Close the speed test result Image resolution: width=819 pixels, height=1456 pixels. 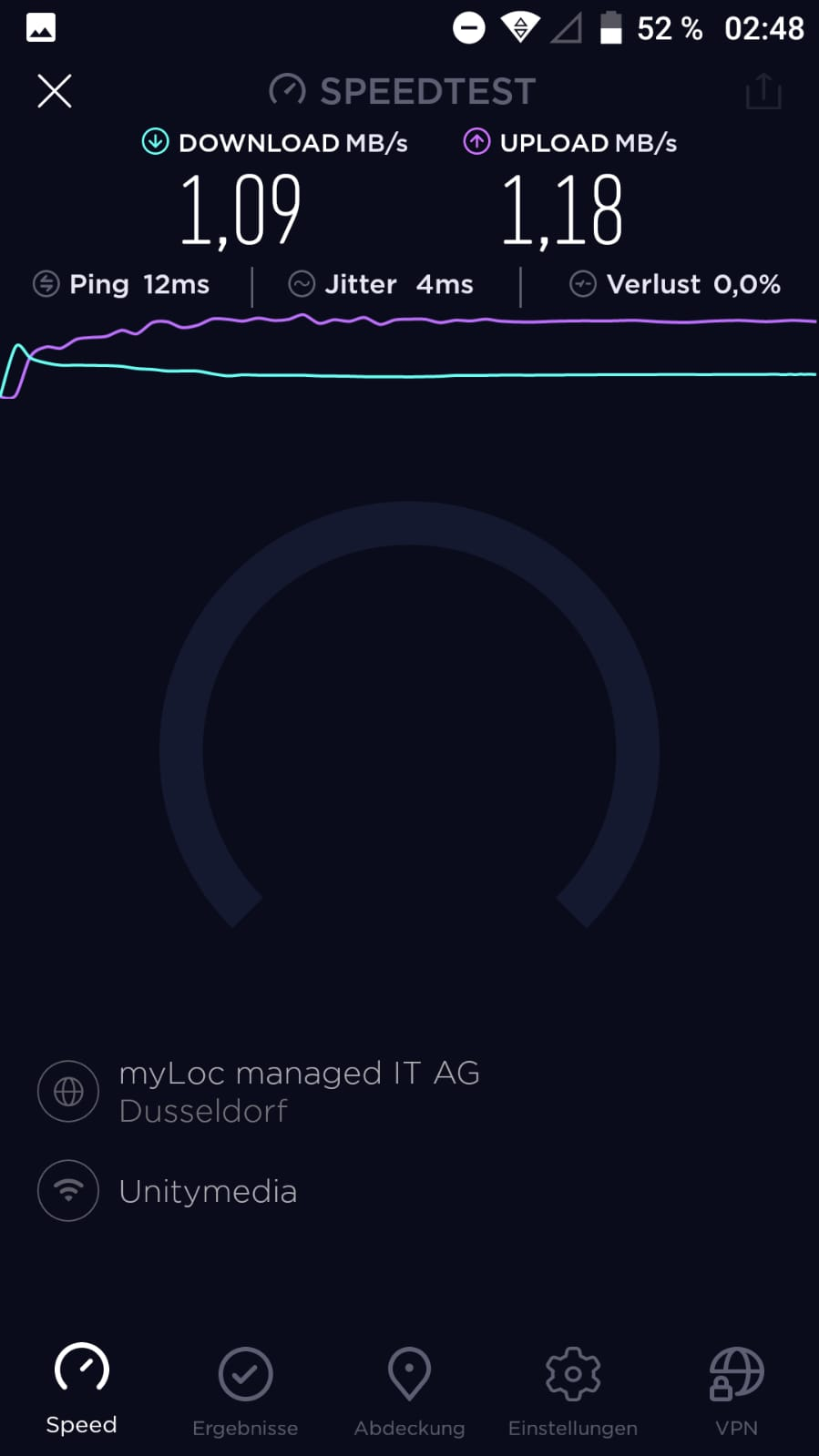pyautogui.click(x=55, y=91)
